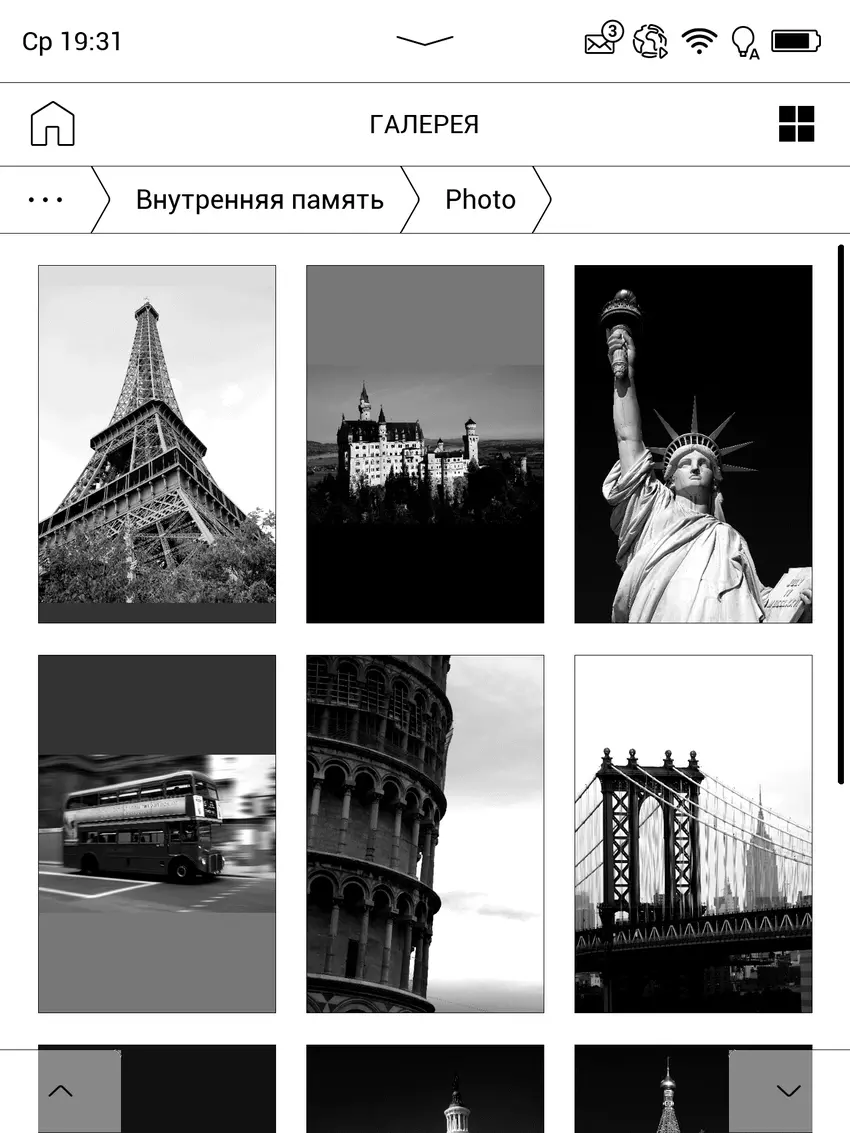Viewport: 850px width, 1133px height.
Task: Change gallery layout with grid view icon
Action: click(x=796, y=124)
